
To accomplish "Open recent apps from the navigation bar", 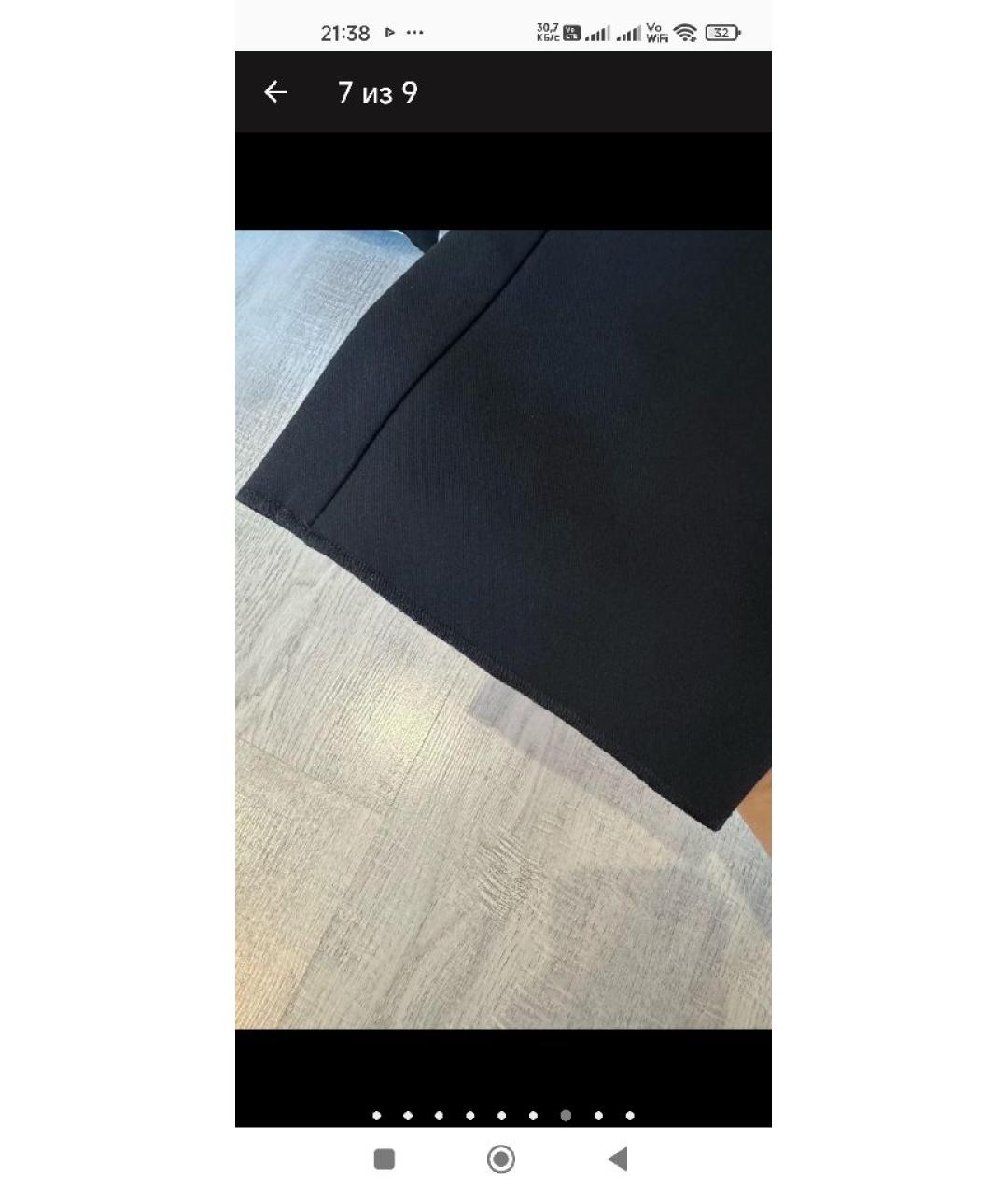I will [384, 1160].
